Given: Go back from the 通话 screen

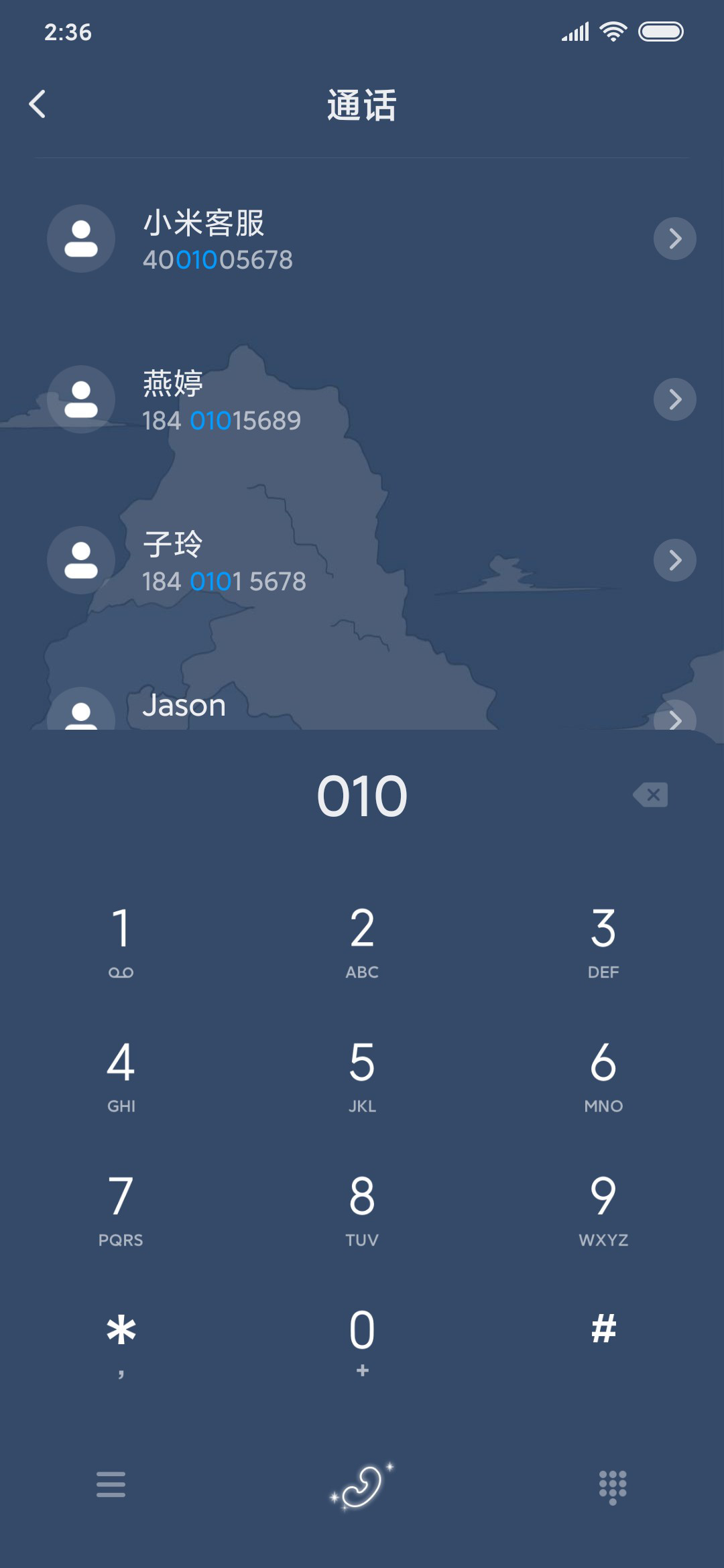Looking at the screenshot, I should pos(38,104).
